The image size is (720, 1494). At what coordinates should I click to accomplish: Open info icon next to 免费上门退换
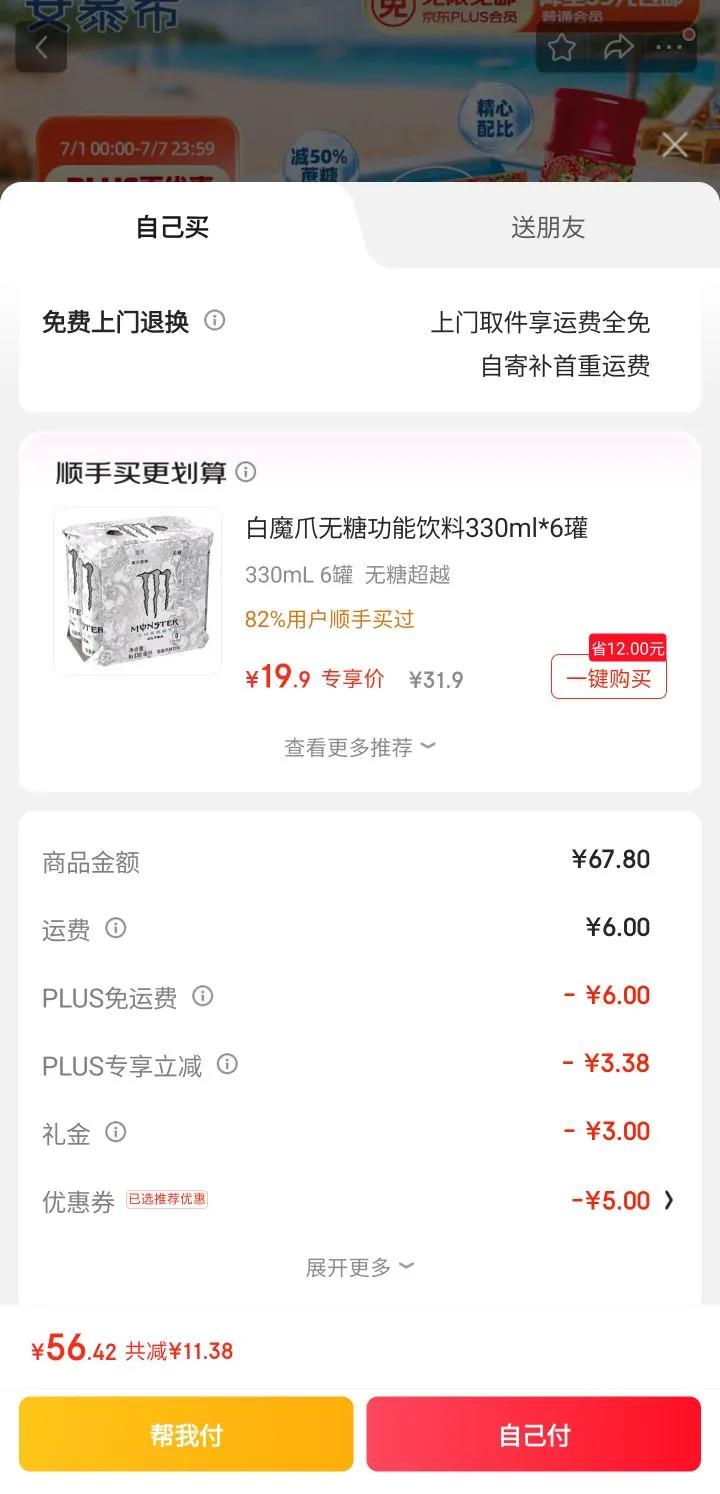pyautogui.click(x=214, y=320)
